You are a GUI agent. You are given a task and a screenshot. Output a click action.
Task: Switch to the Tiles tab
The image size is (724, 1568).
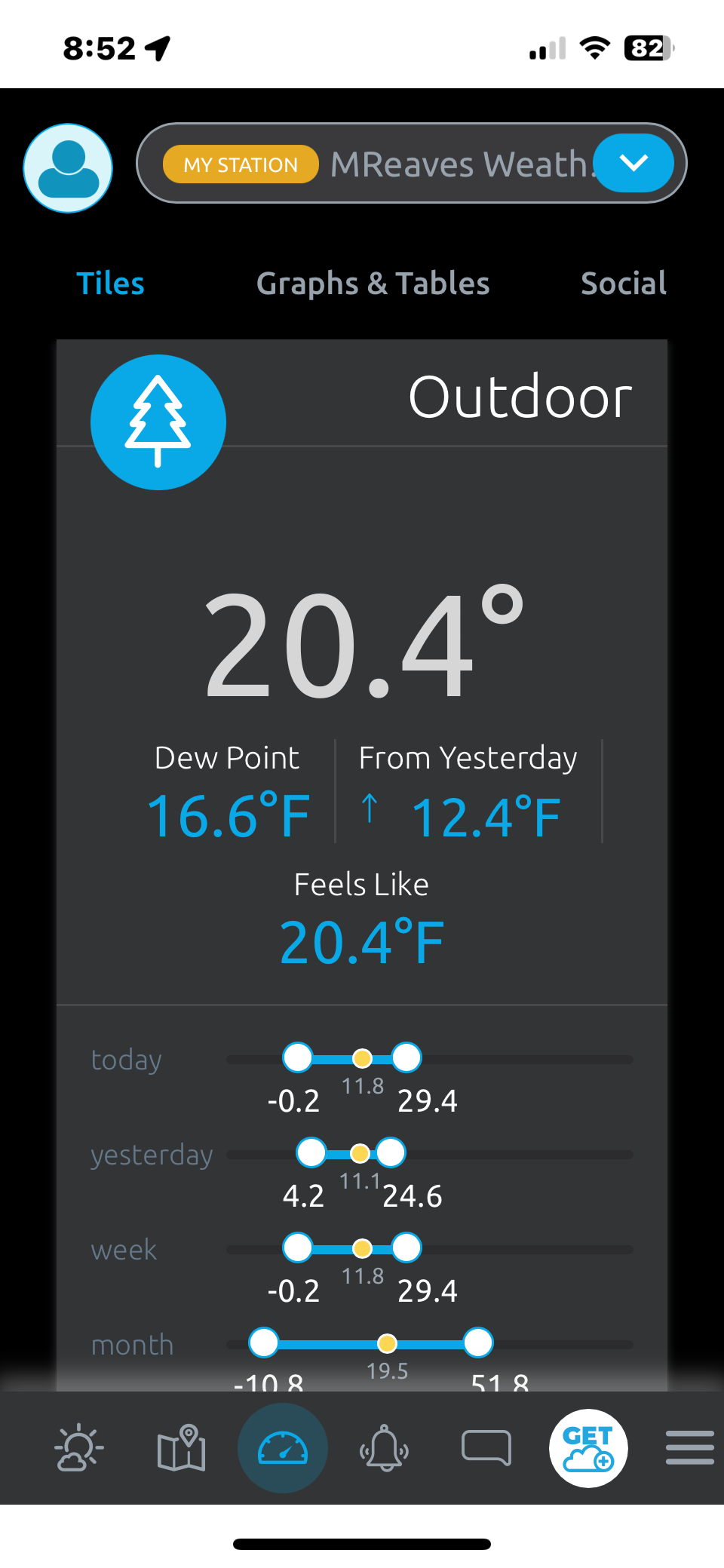tap(110, 284)
